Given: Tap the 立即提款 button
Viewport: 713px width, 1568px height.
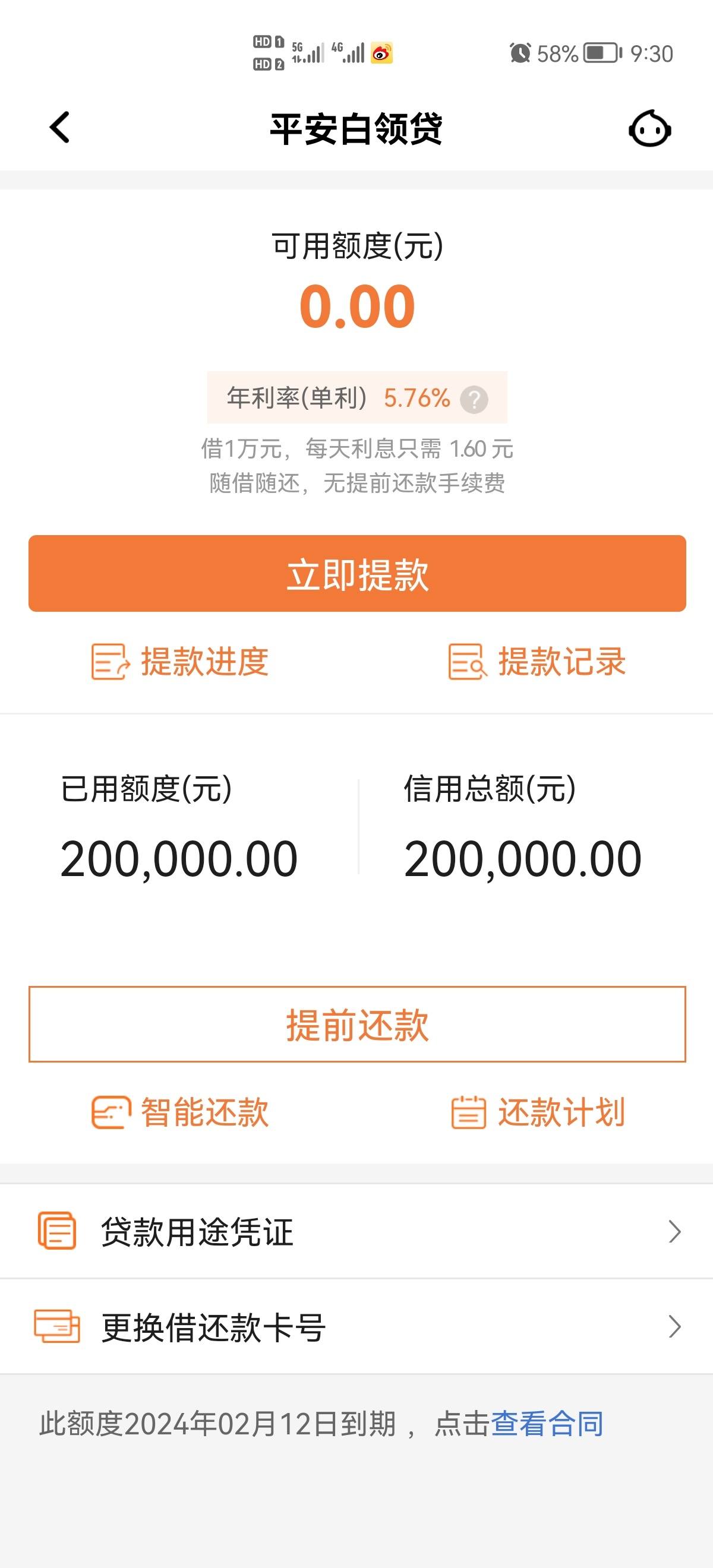Looking at the screenshot, I should (357, 573).
